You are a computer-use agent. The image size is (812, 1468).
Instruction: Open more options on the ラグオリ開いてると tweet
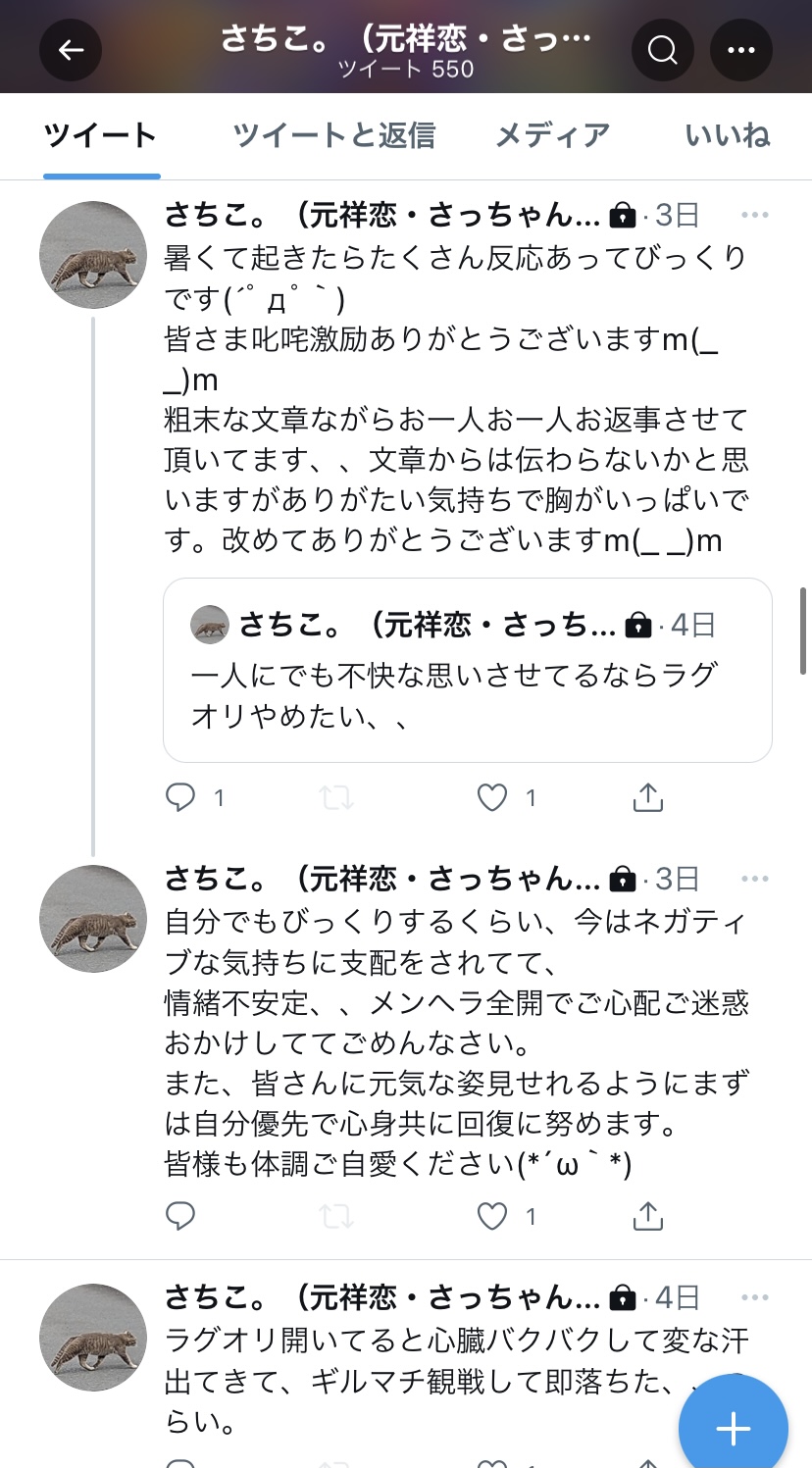pos(755,1297)
